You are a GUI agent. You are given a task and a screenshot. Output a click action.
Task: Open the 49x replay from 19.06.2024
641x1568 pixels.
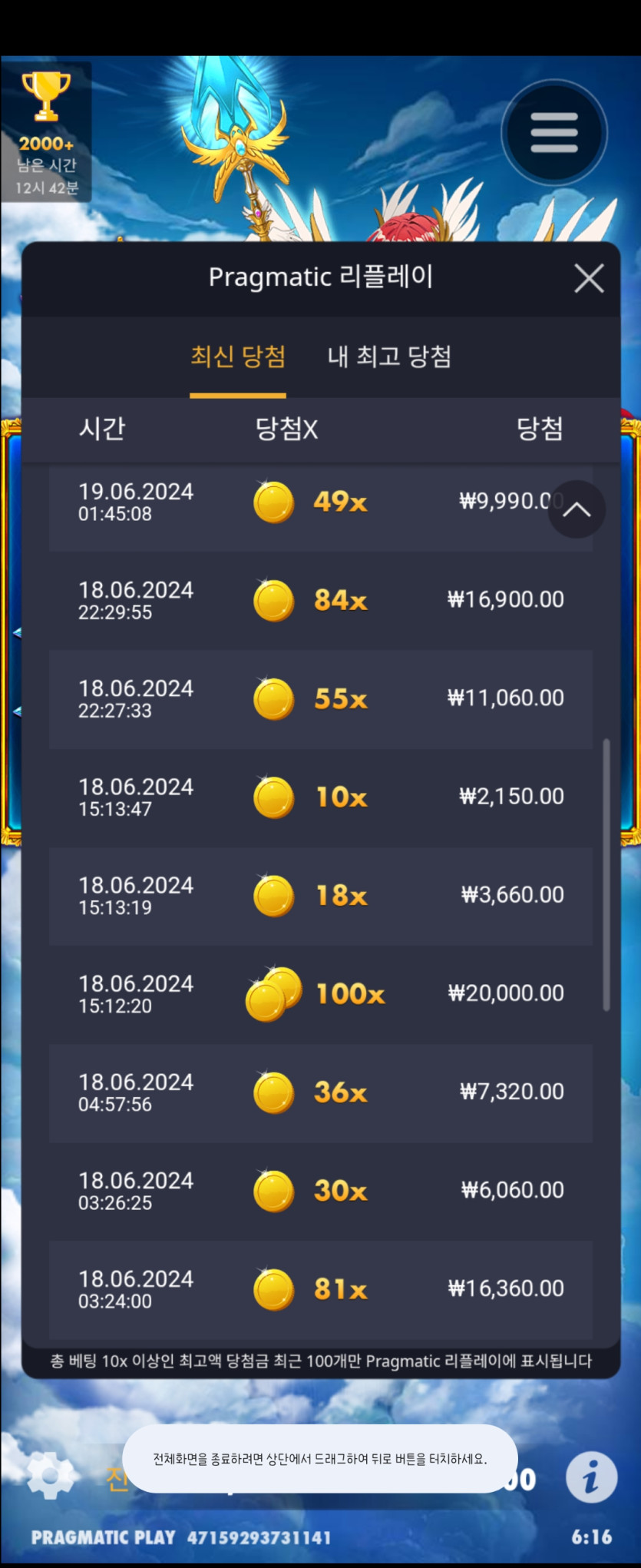(307, 503)
